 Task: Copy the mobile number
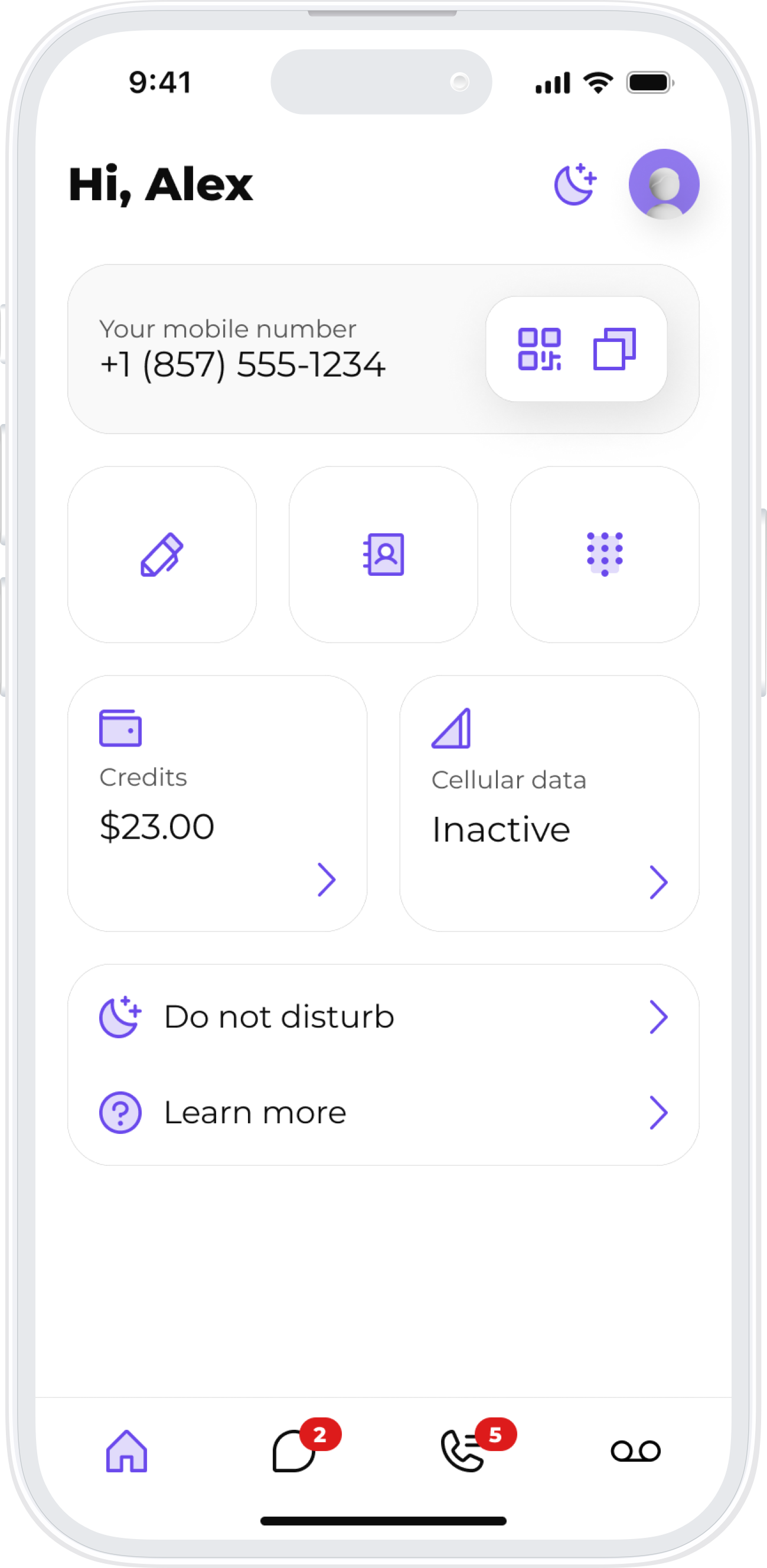point(614,349)
